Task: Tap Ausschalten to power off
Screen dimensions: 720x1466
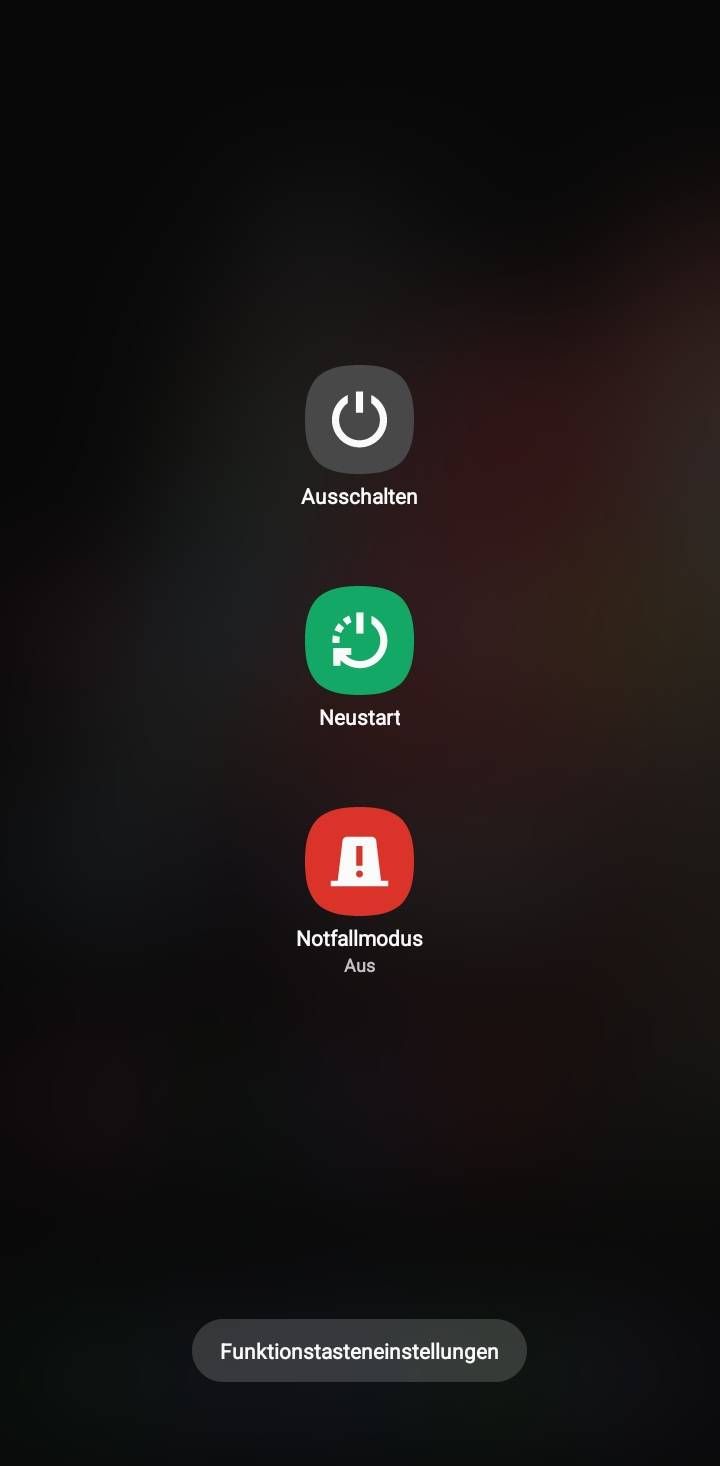Action: point(359,419)
